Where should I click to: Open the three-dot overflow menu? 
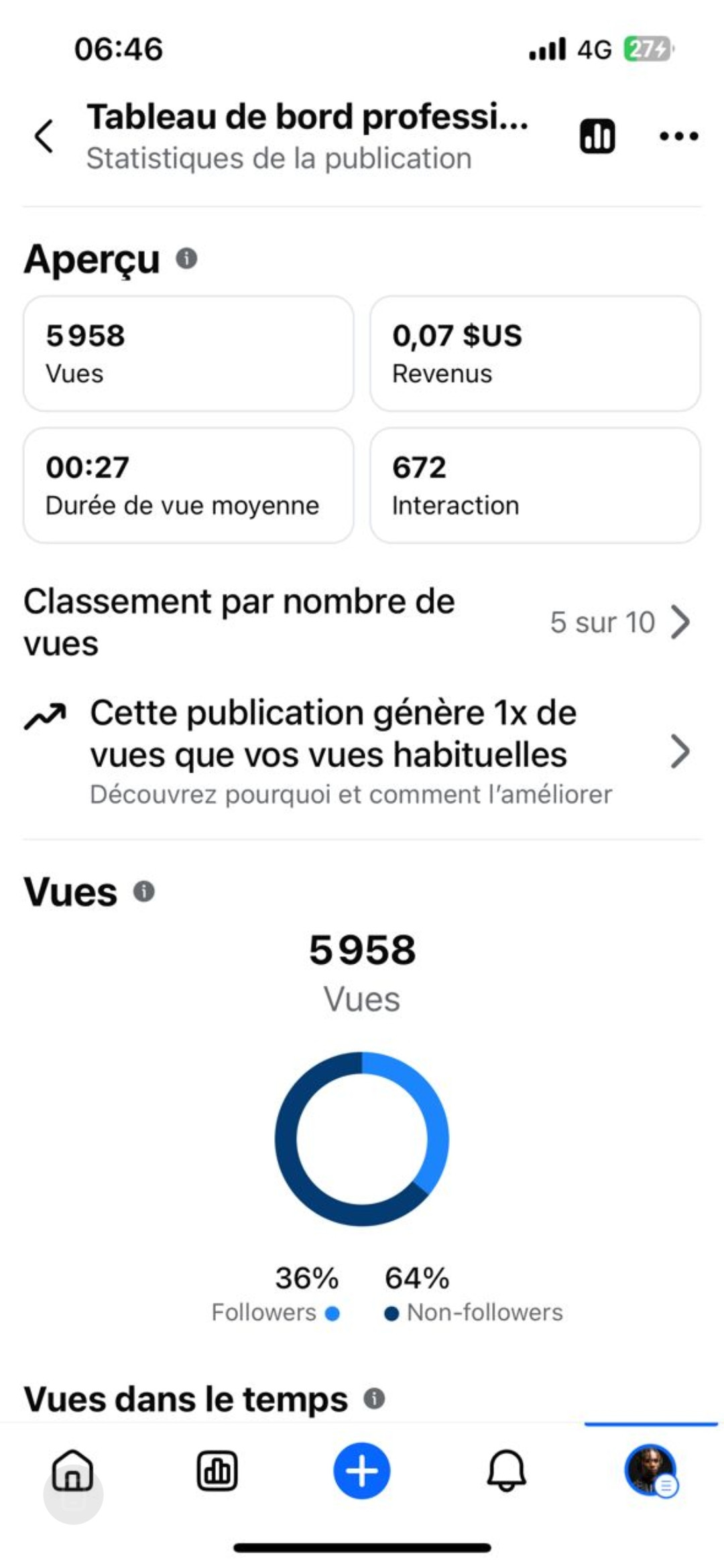tap(678, 136)
